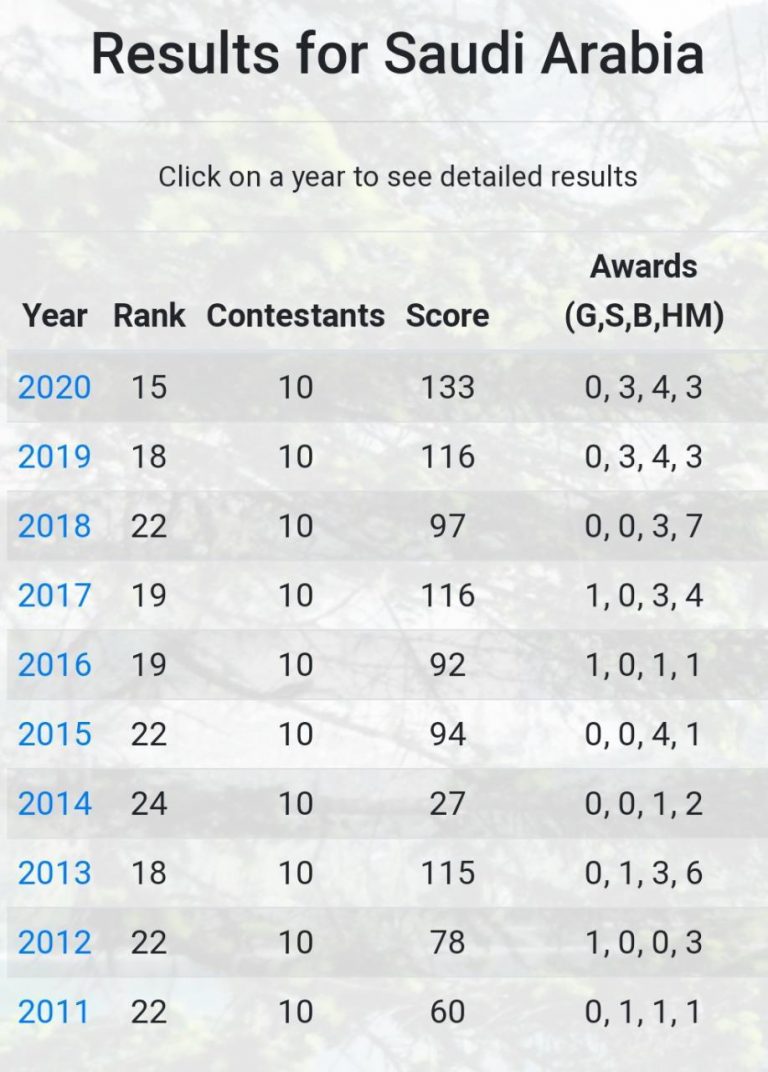Select the 2019 year link
The image size is (768, 1072).
pyautogui.click(x=54, y=457)
